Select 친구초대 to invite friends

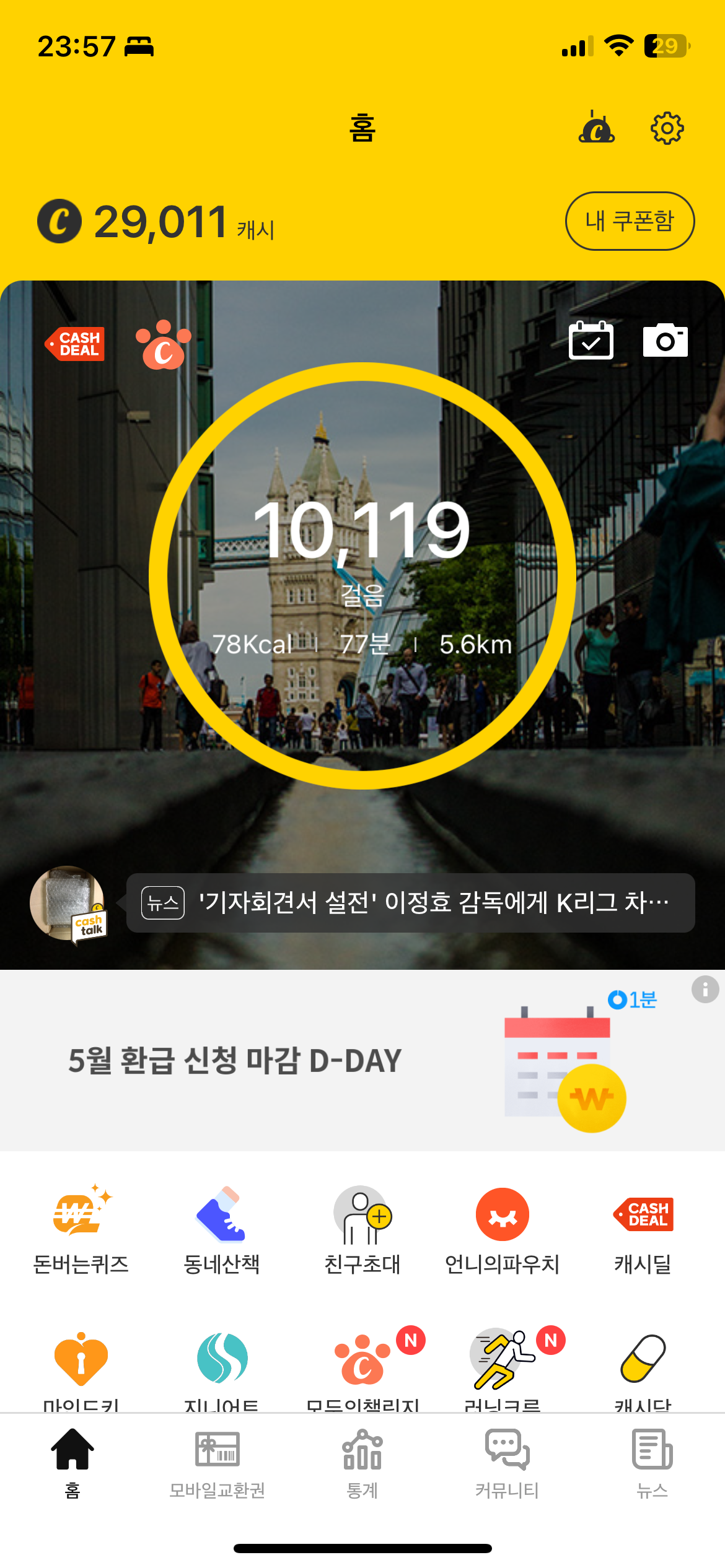coord(362,1229)
